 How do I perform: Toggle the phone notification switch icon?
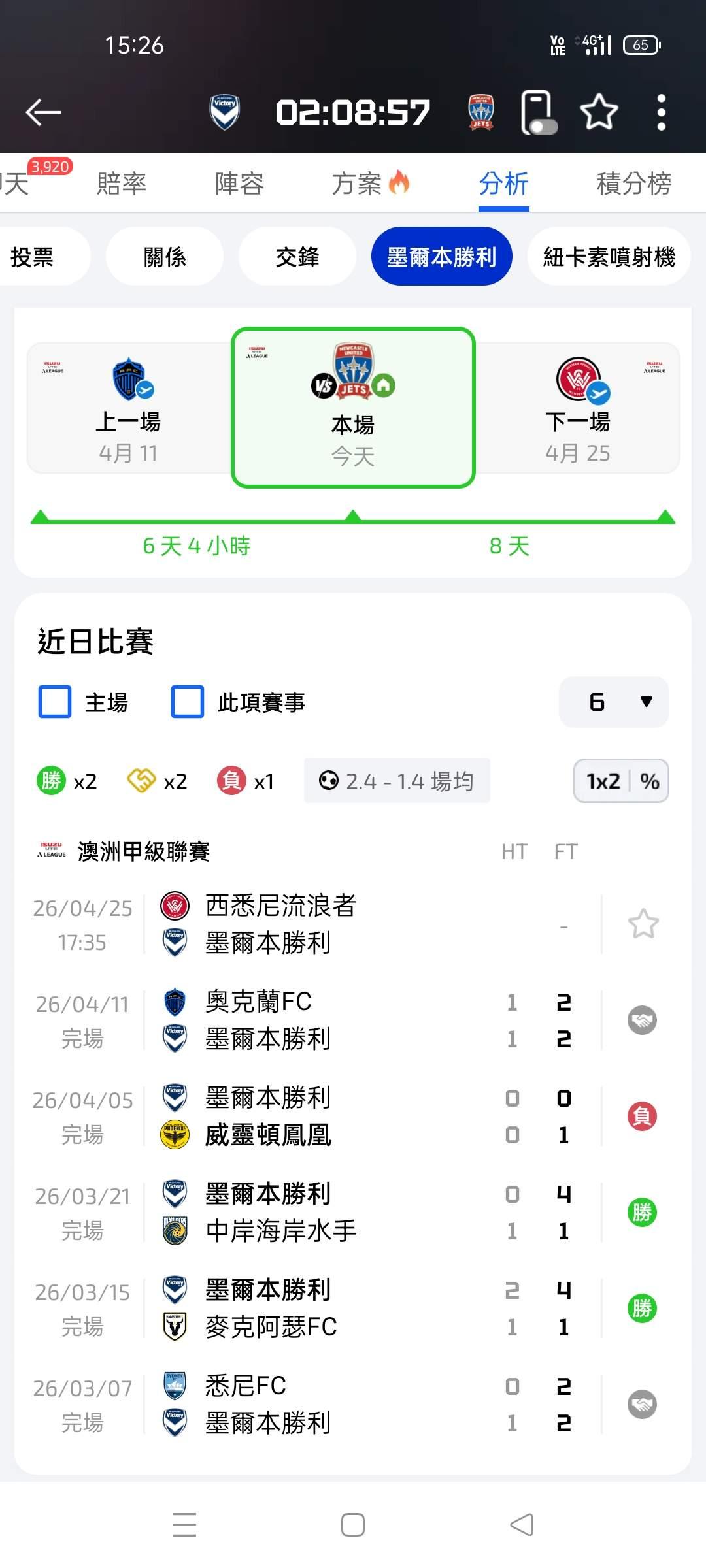(539, 113)
